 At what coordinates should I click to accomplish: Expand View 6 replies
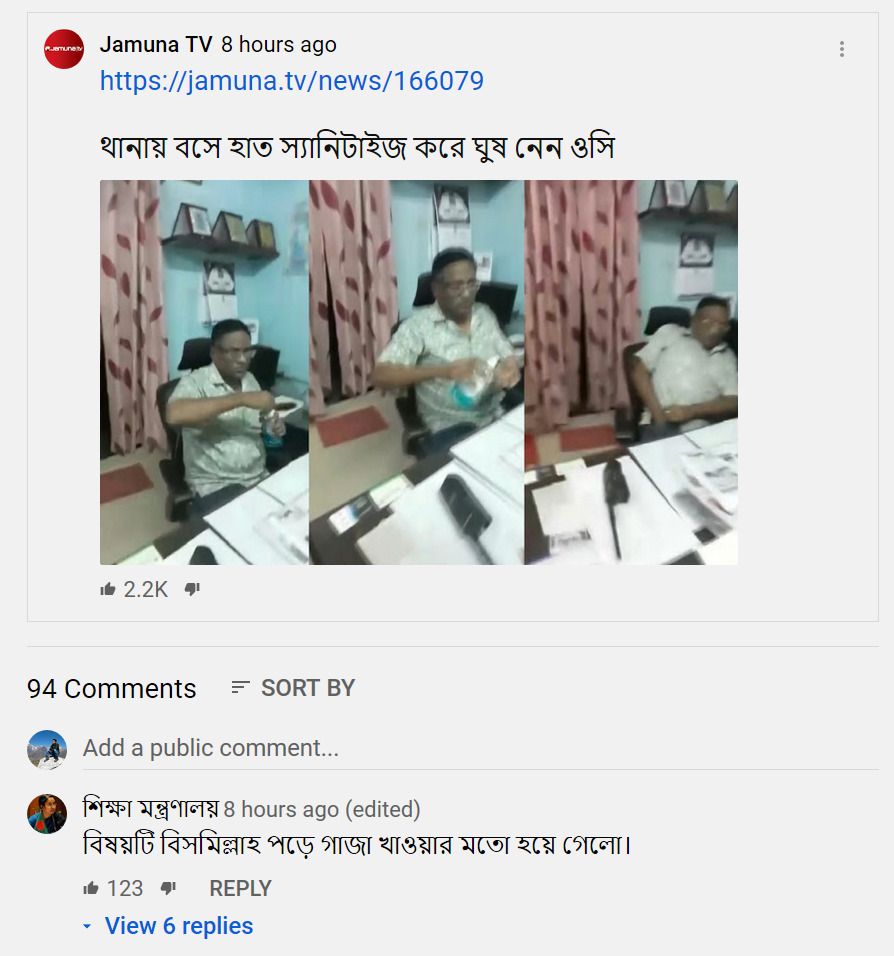pos(168,926)
